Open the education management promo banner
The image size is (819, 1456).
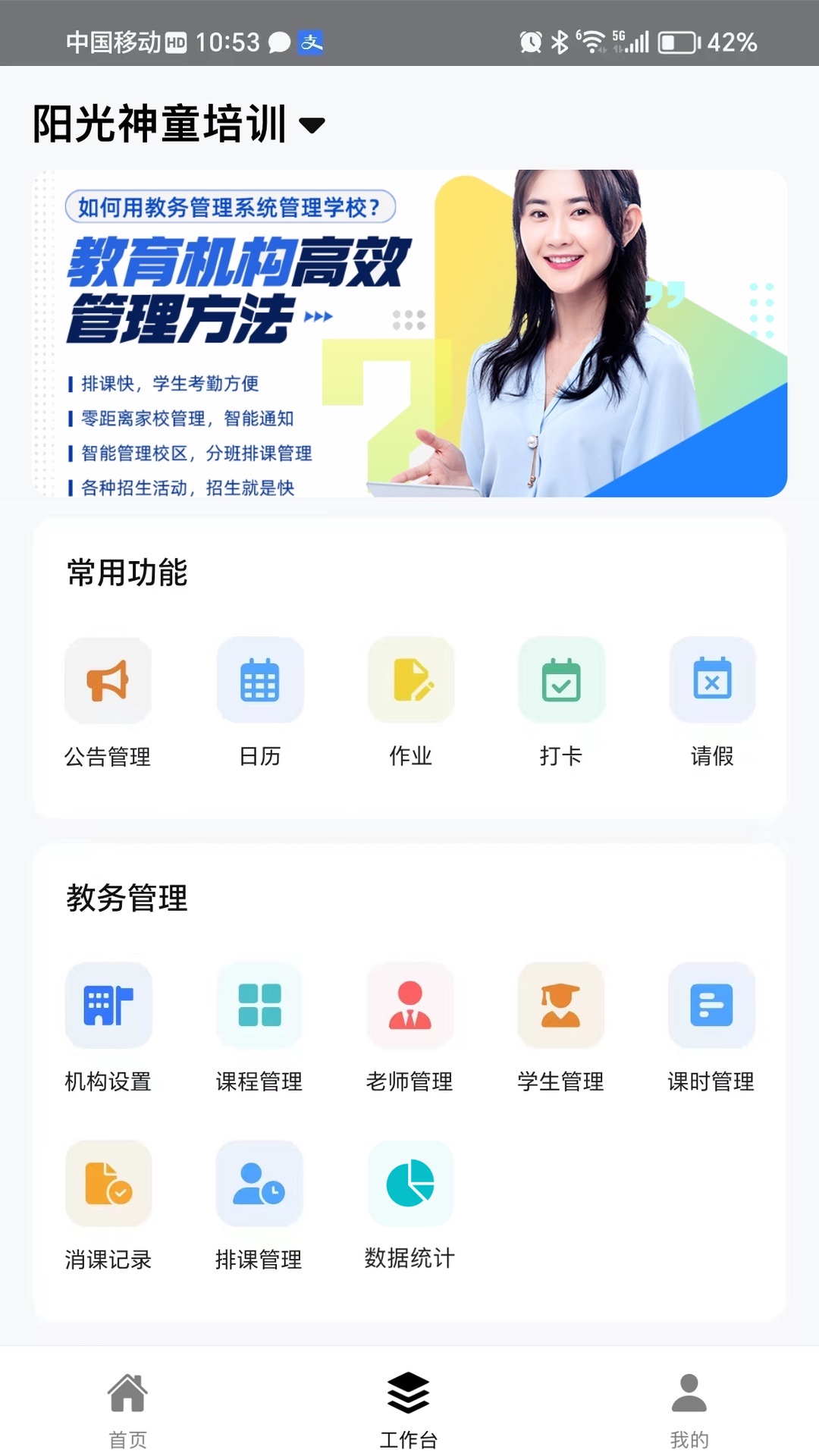coord(409,334)
